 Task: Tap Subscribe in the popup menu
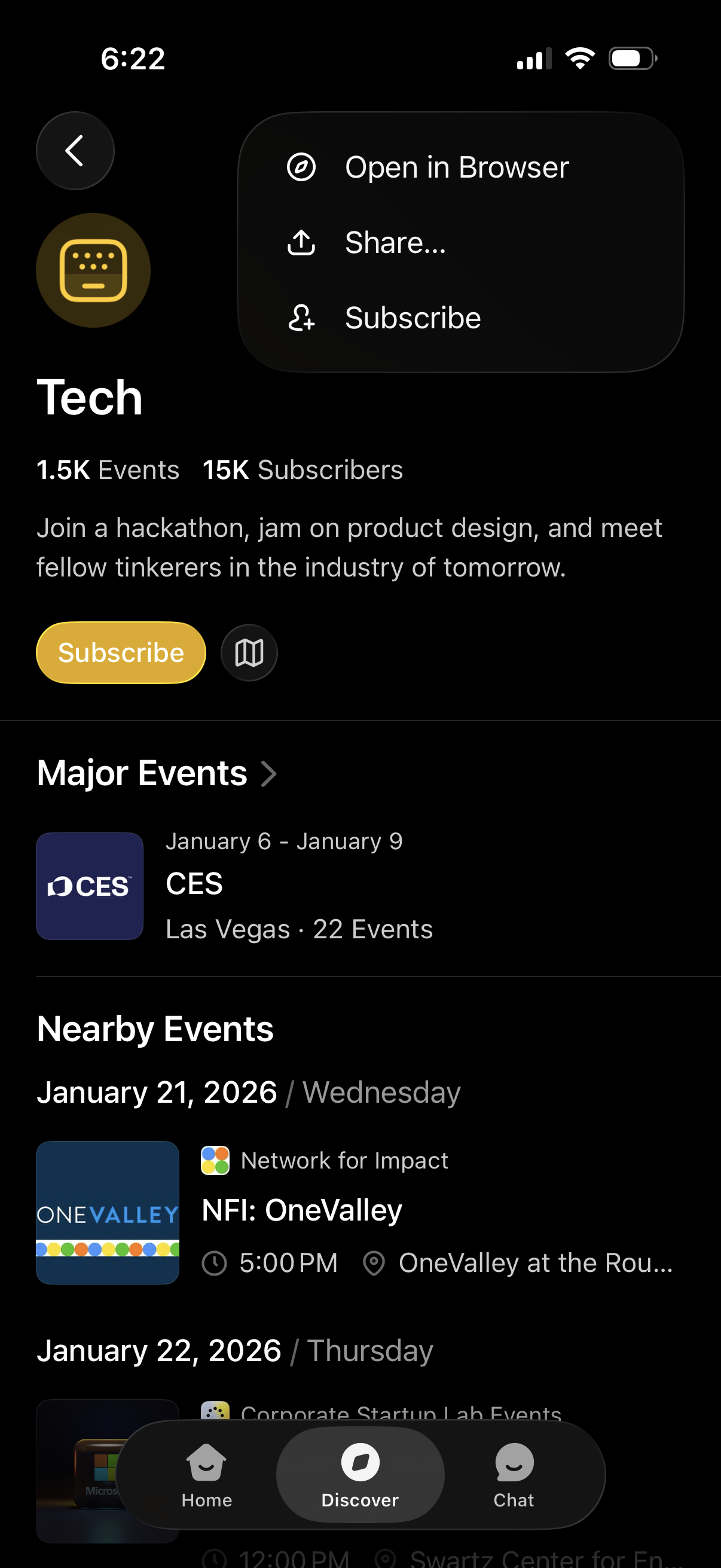[413, 318]
